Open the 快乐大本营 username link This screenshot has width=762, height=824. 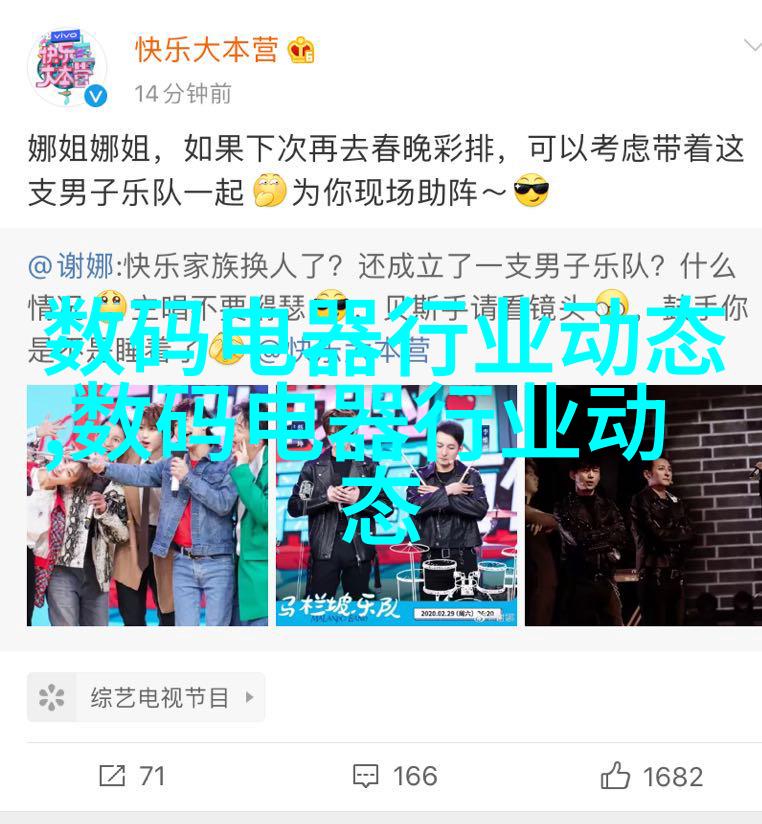point(206,50)
